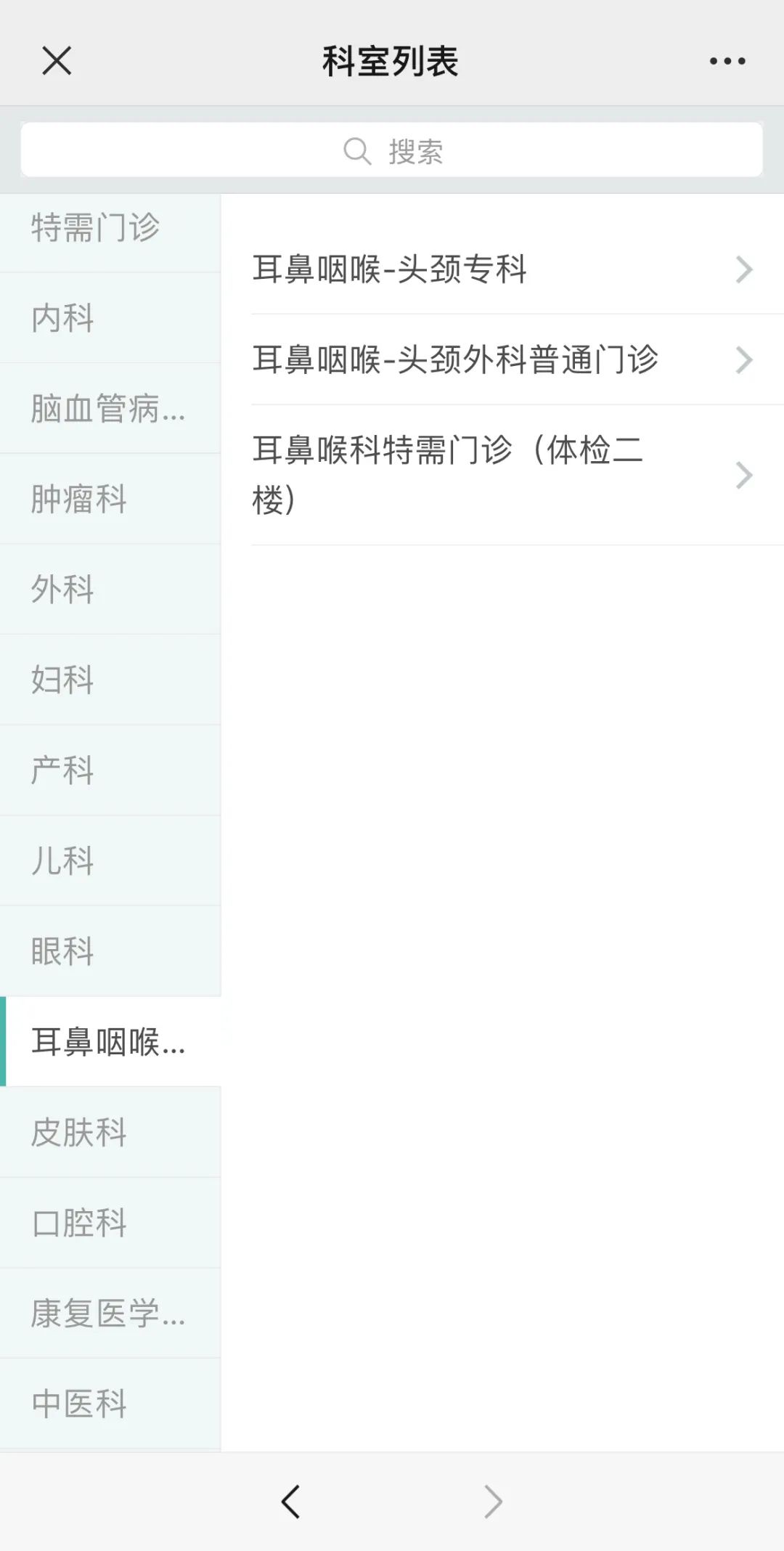Switch to 皮肤科 category
The image size is (784, 1551).
[x=110, y=1132]
